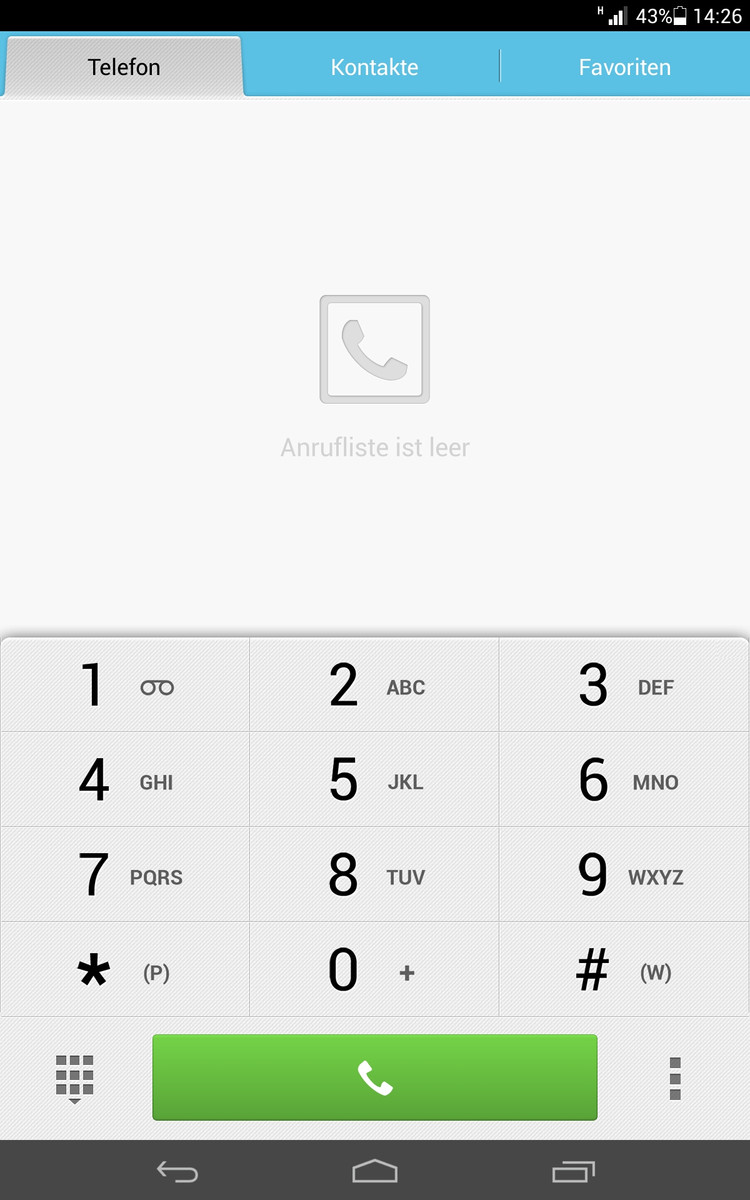Select the Telefon tab
Viewport: 750px width, 1200px height.
click(124, 67)
